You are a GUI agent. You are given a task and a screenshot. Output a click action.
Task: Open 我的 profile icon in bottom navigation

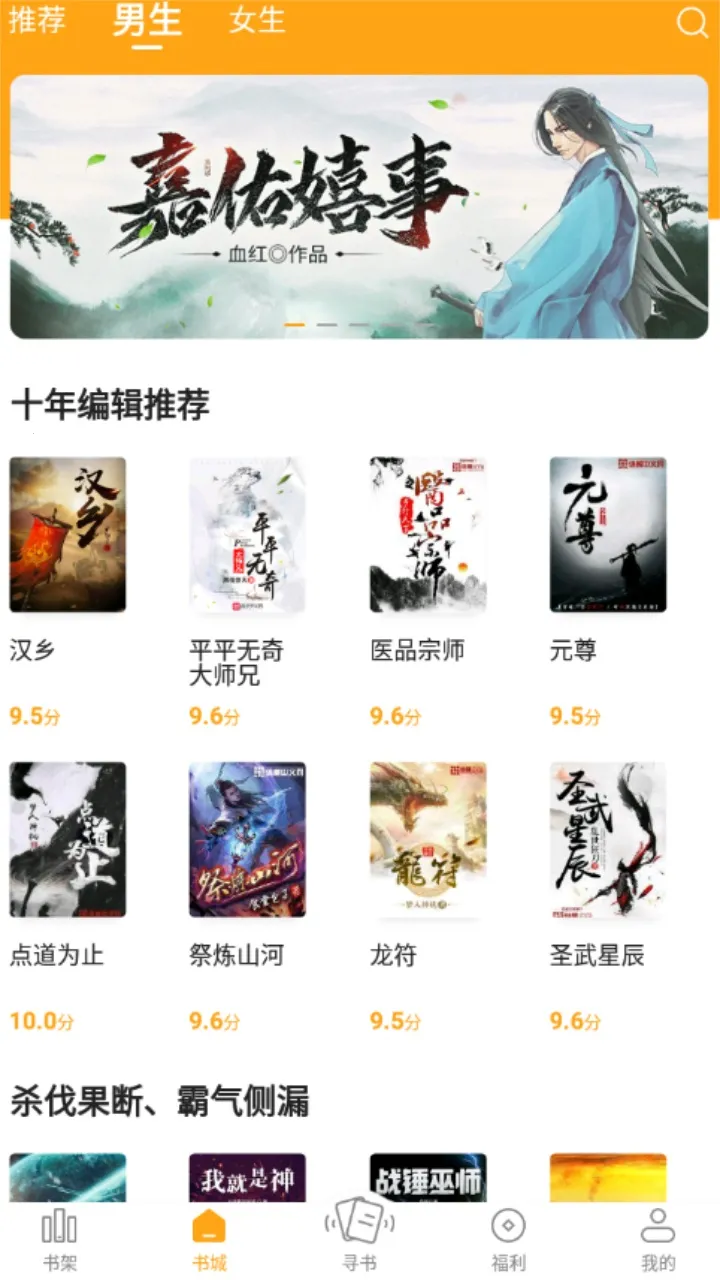[657, 1227]
